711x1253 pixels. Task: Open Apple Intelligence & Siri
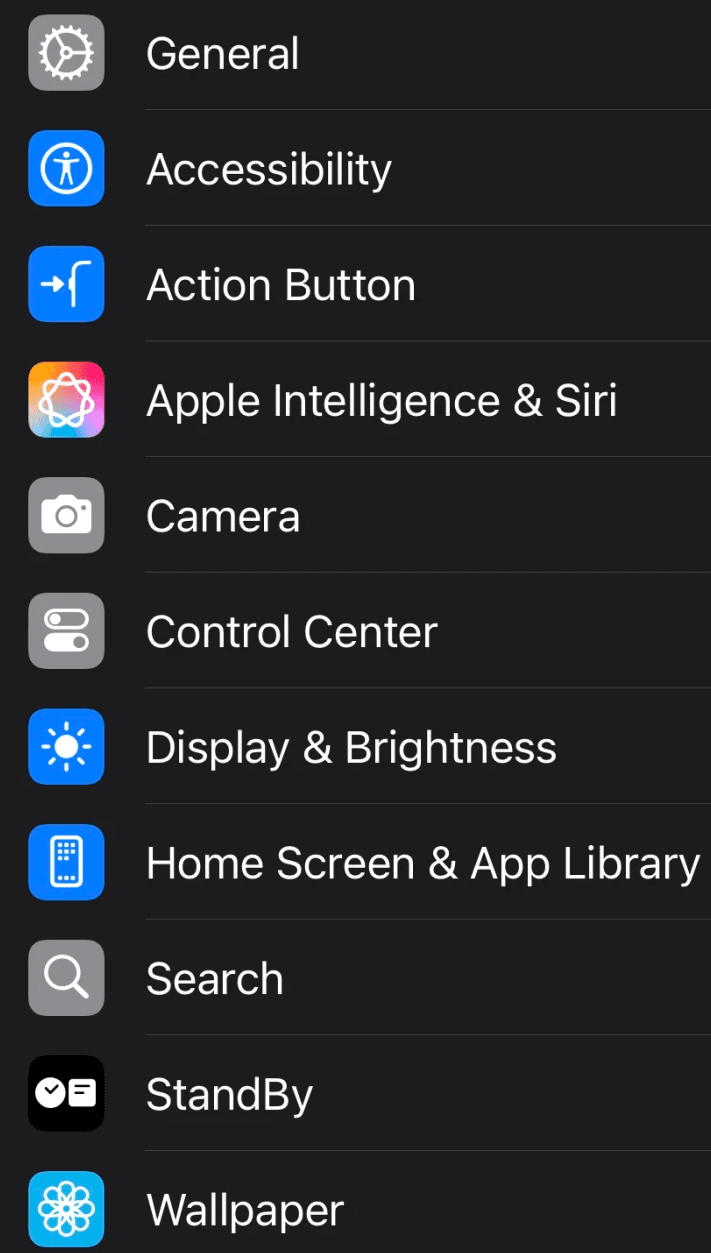click(381, 401)
